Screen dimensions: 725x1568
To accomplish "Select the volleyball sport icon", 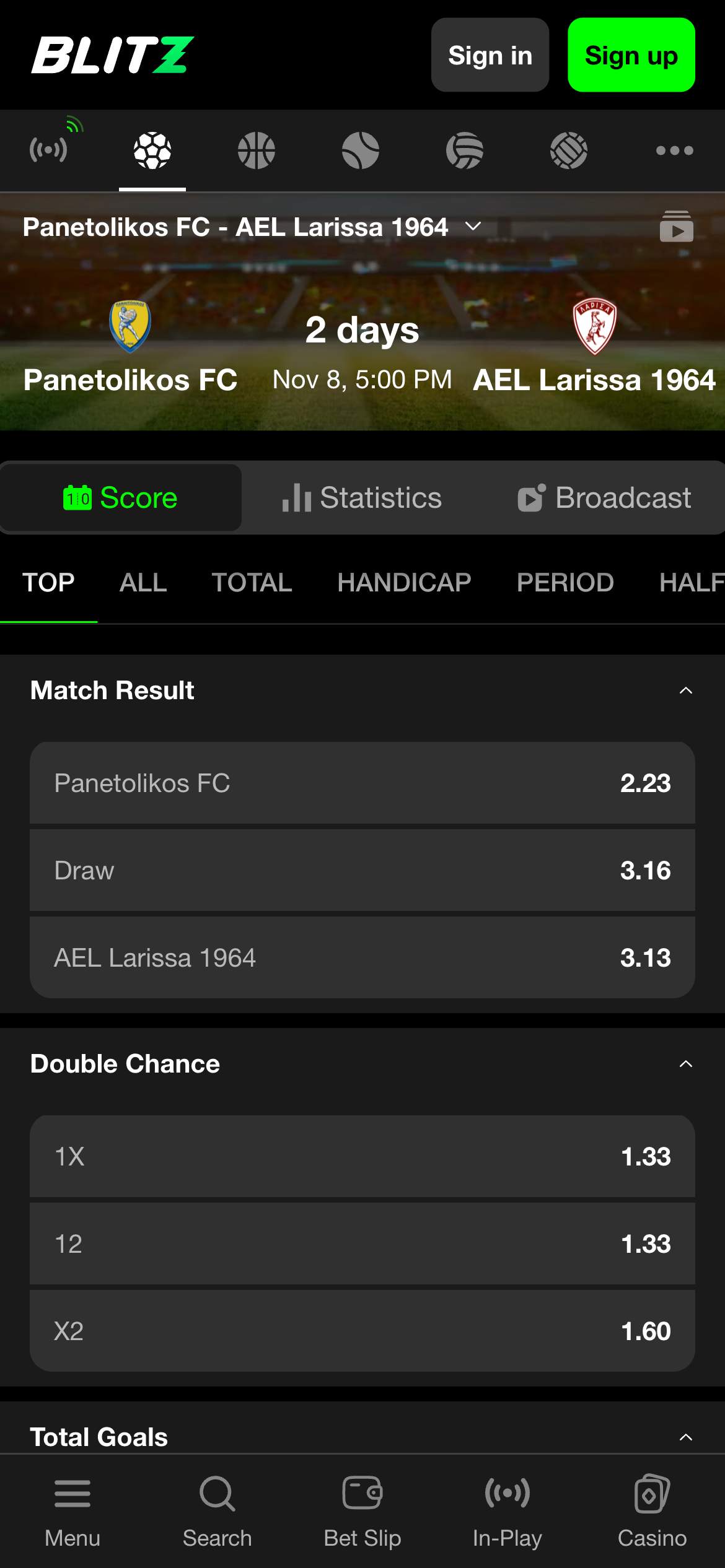I will pos(464,150).
